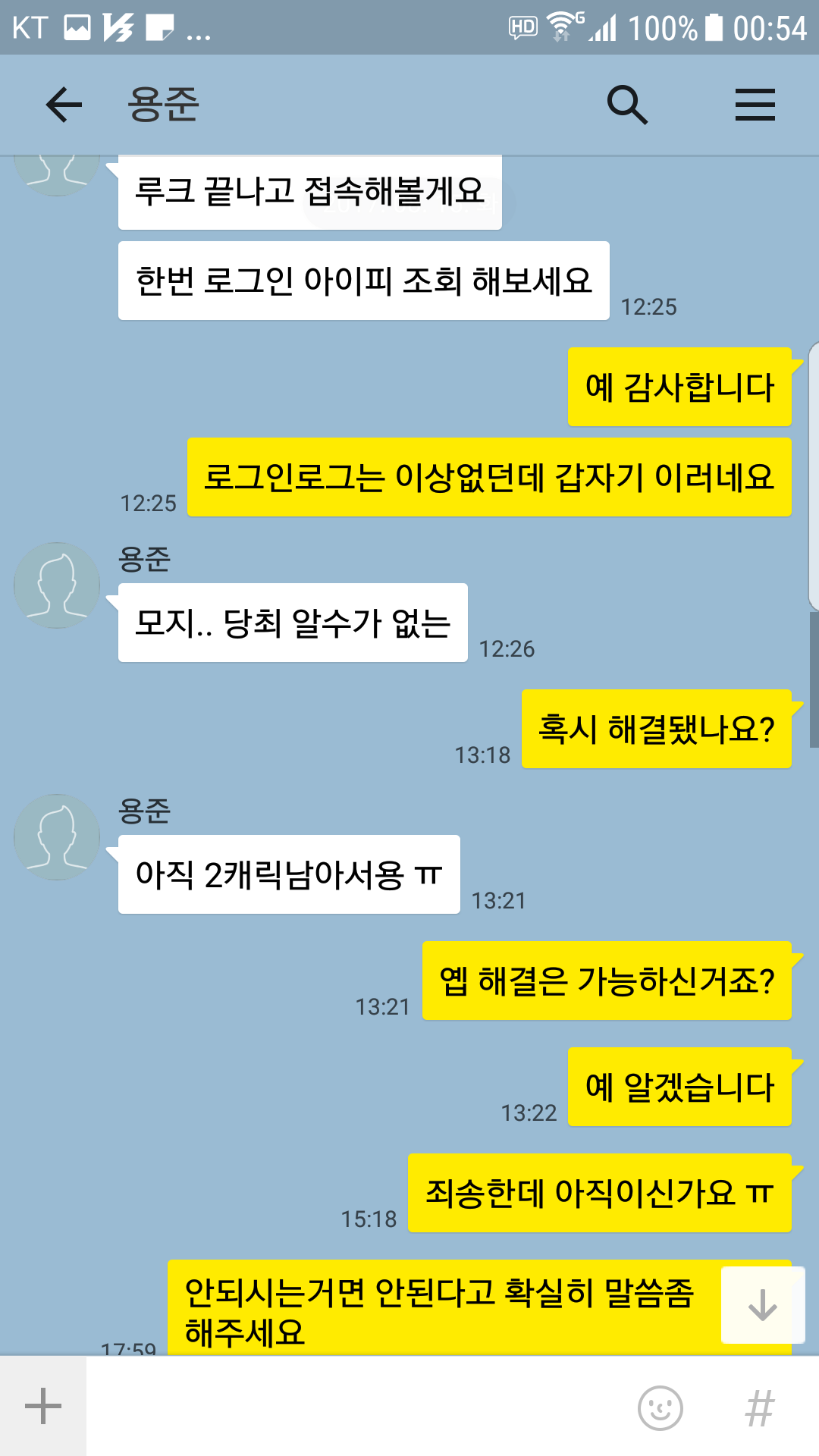Open the plus attachment menu
The height and width of the screenshot is (1456, 819).
(x=43, y=1407)
